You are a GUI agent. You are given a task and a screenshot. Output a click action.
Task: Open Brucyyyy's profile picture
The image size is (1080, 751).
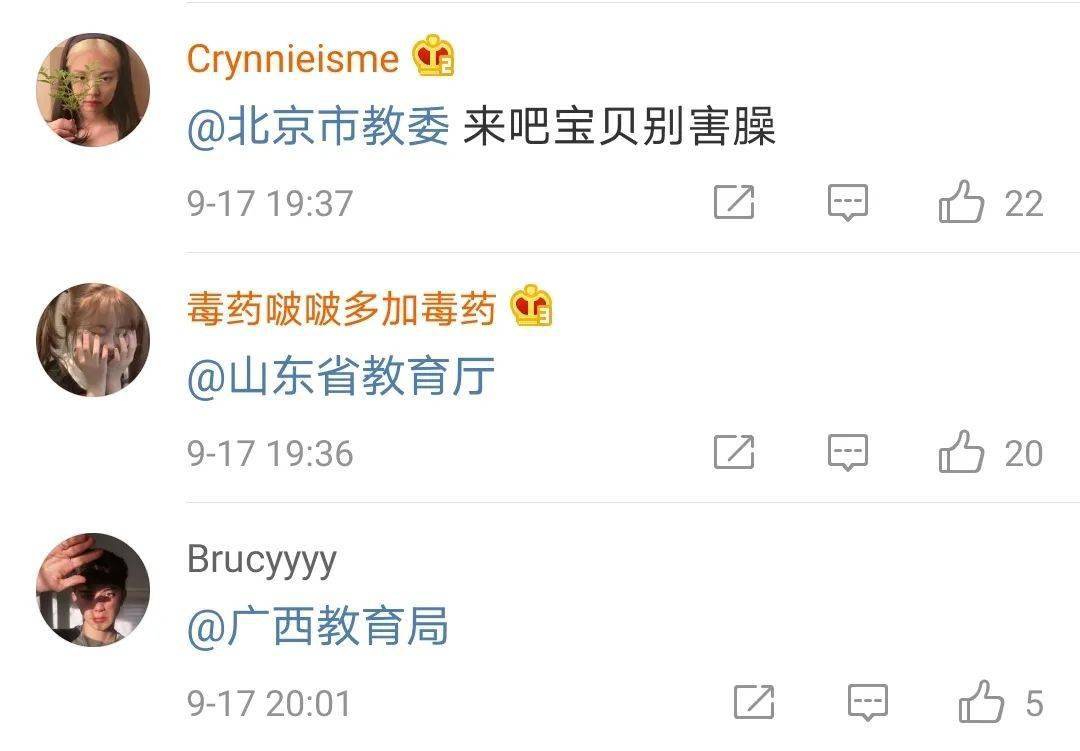pos(93,590)
